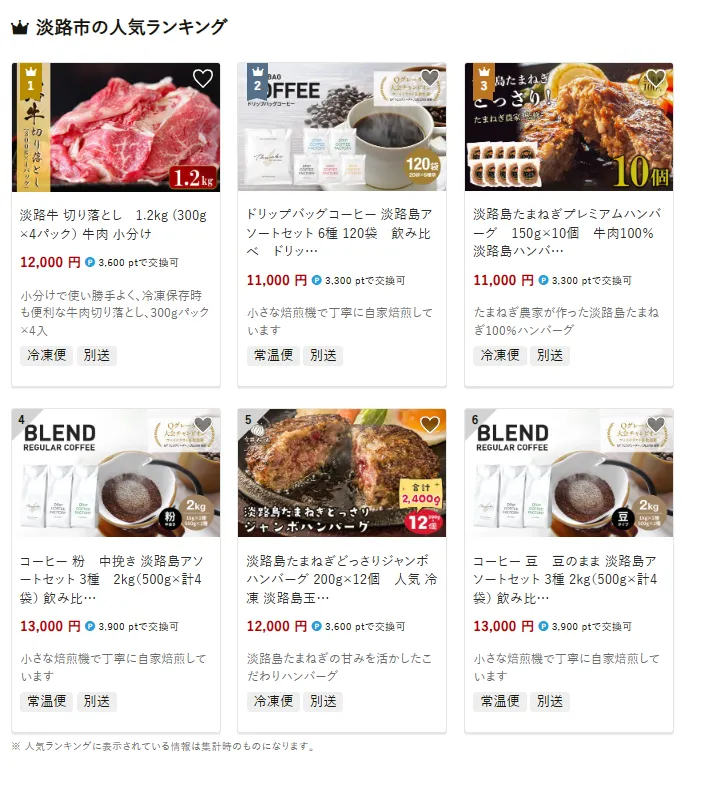Favorite the コーヒー 粉 中挽き item

(x=203, y=425)
